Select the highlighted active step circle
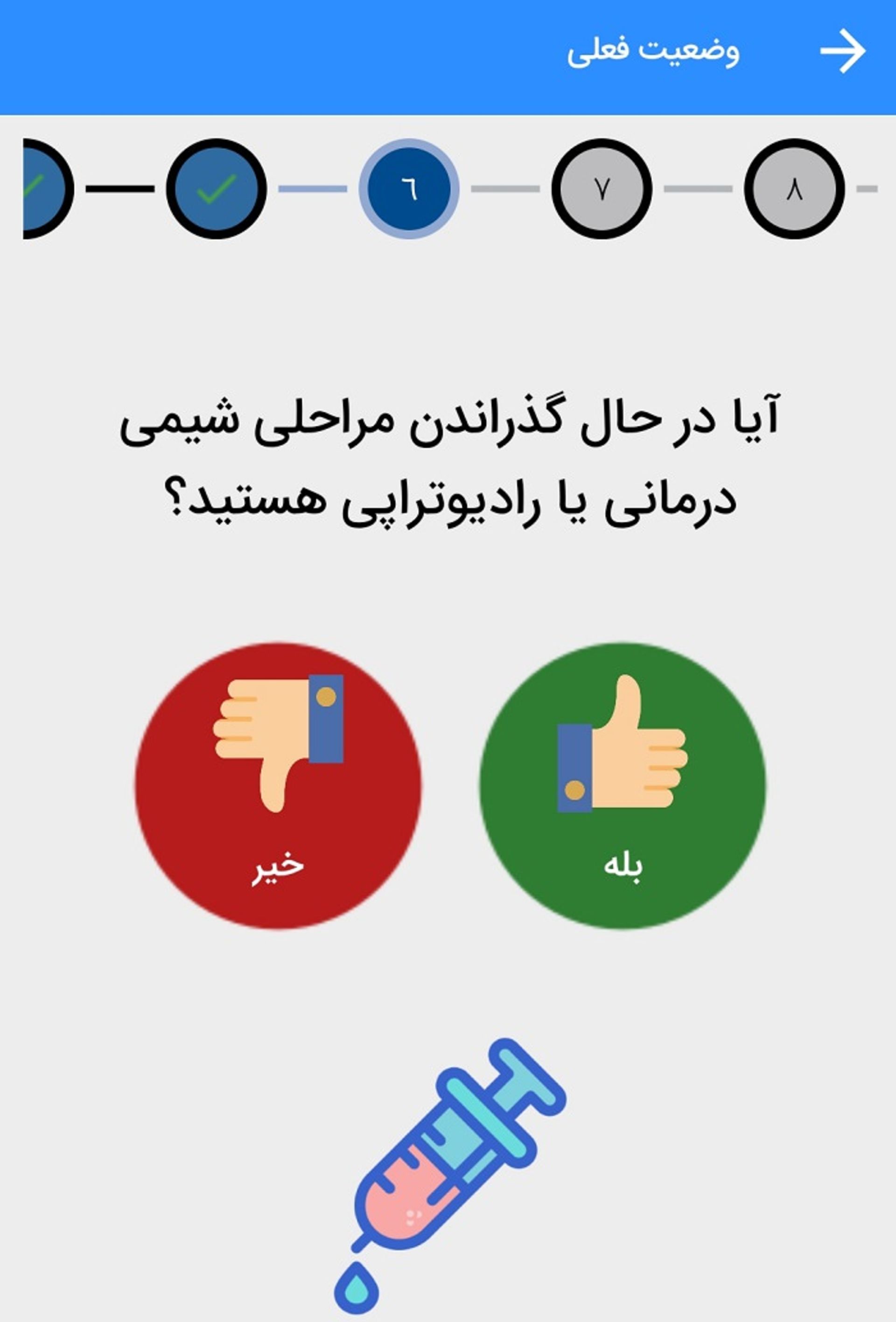The image size is (896, 1322). tap(411, 188)
